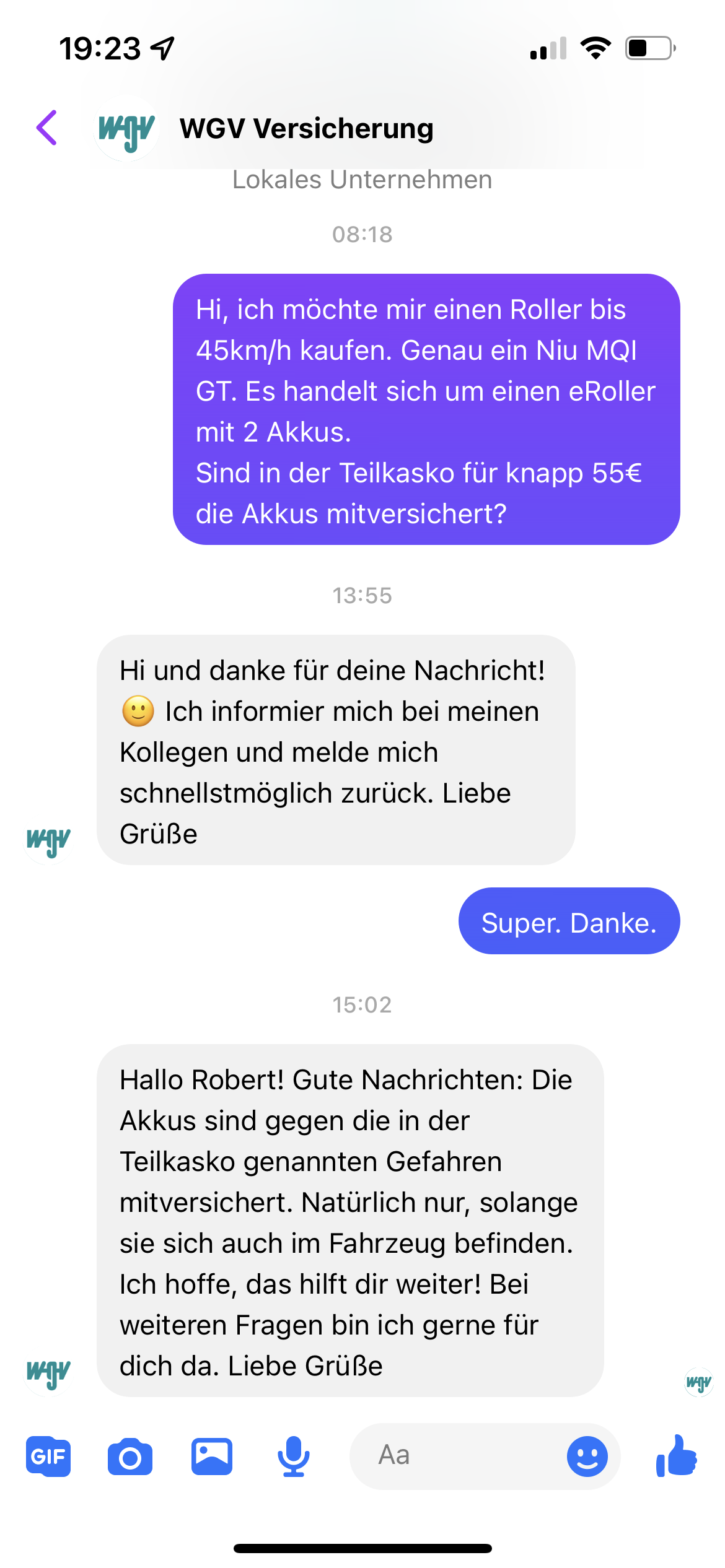
Task: Go back using the purple arrow
Action: tap(47, 128)
